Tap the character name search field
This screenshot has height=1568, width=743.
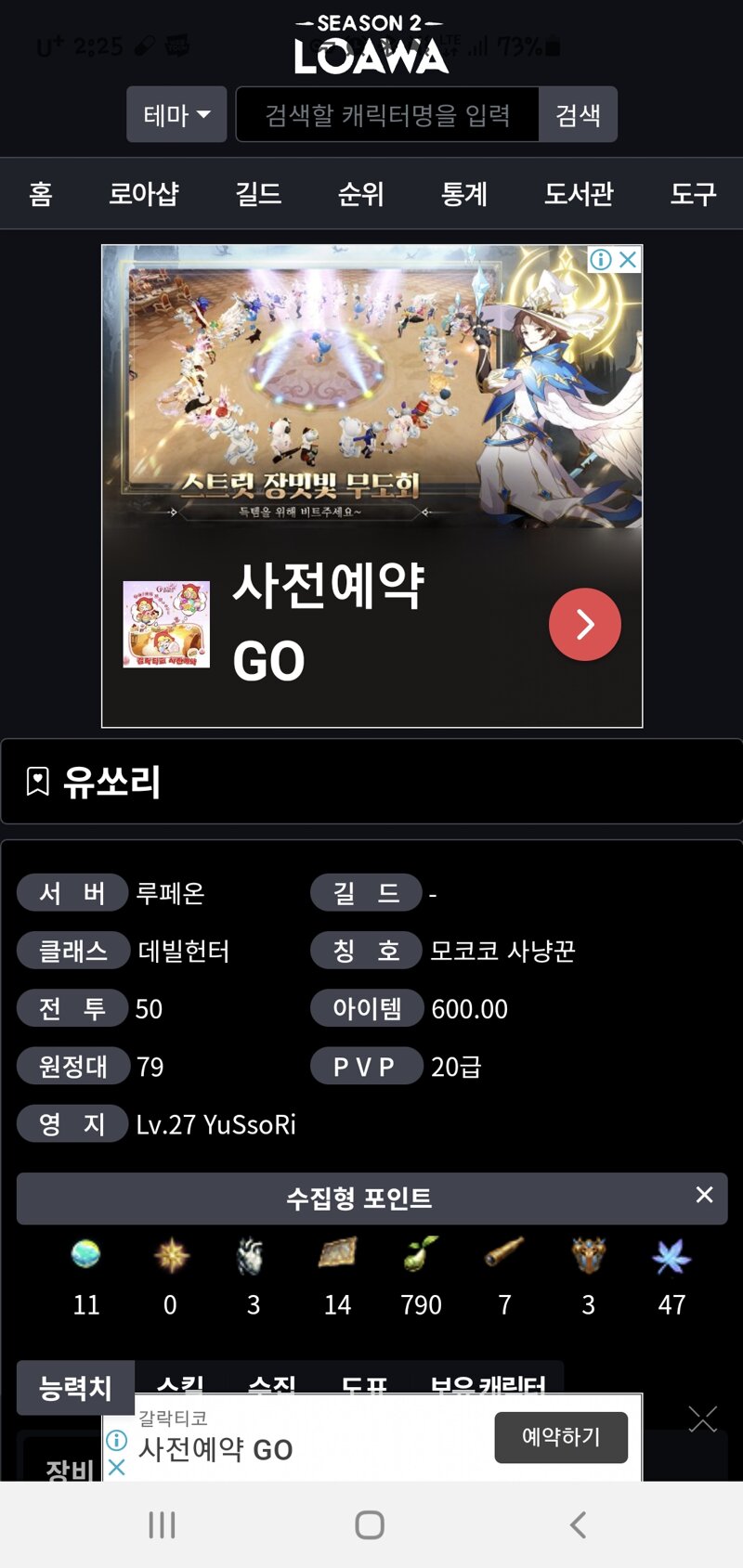tap(387, 114)
